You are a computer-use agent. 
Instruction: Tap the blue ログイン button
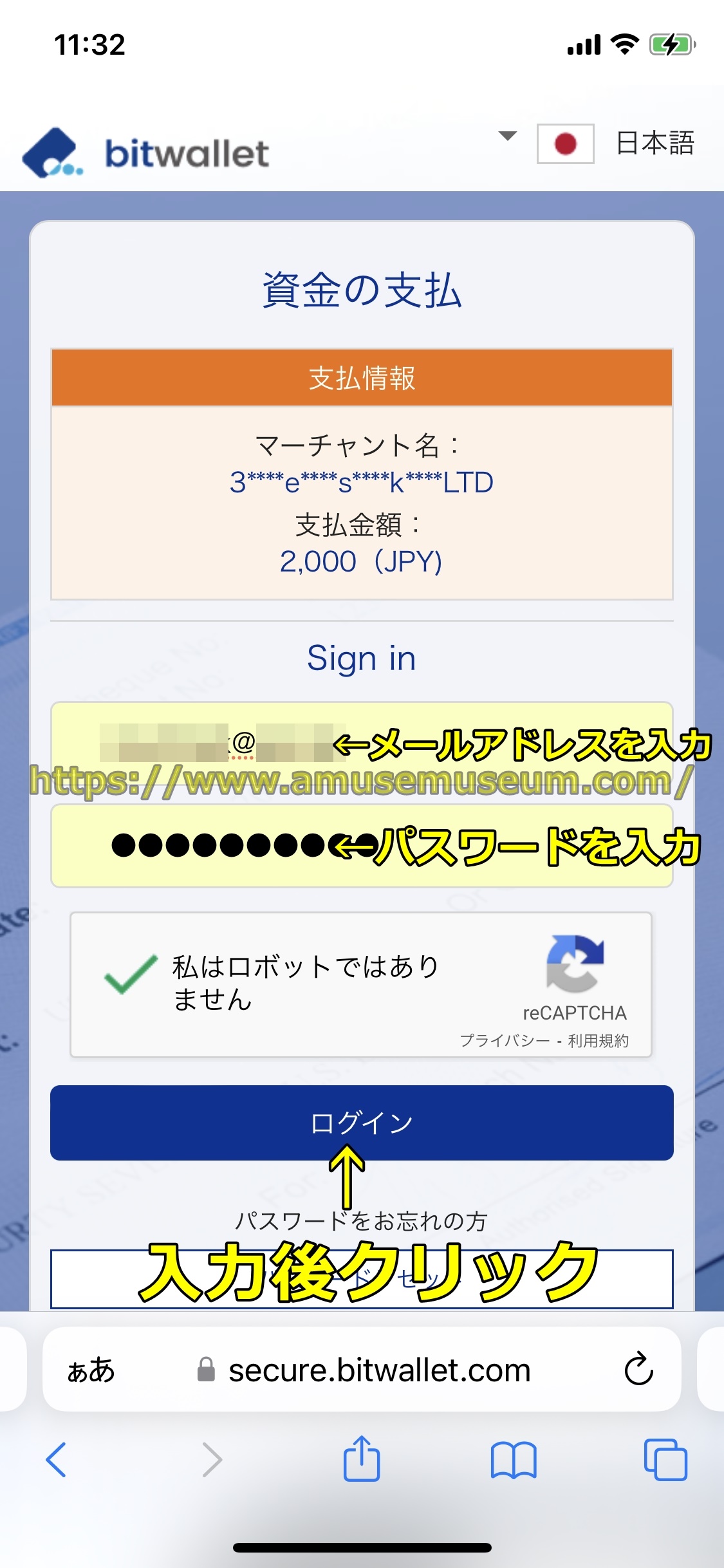tap(362, 1123)
